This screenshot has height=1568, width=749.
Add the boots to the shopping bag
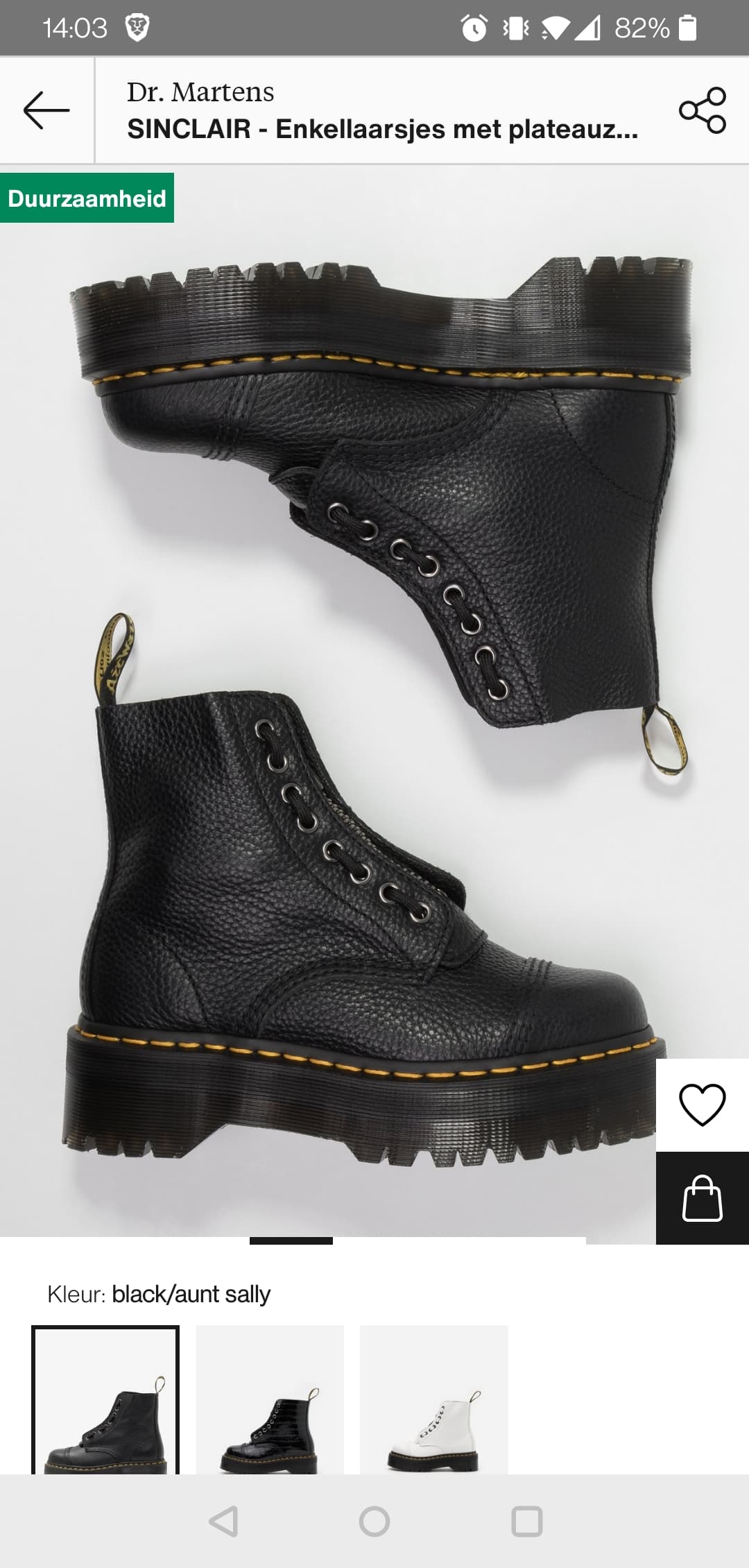[703, 1198]
